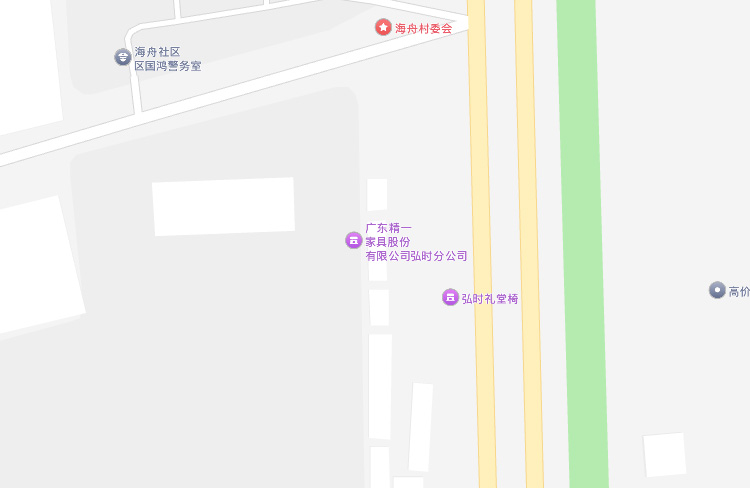The height and width of the screenshot is (488, 750).
Task: Tap the 海舟村委会 red star marker
Action: tap(383, 27)
